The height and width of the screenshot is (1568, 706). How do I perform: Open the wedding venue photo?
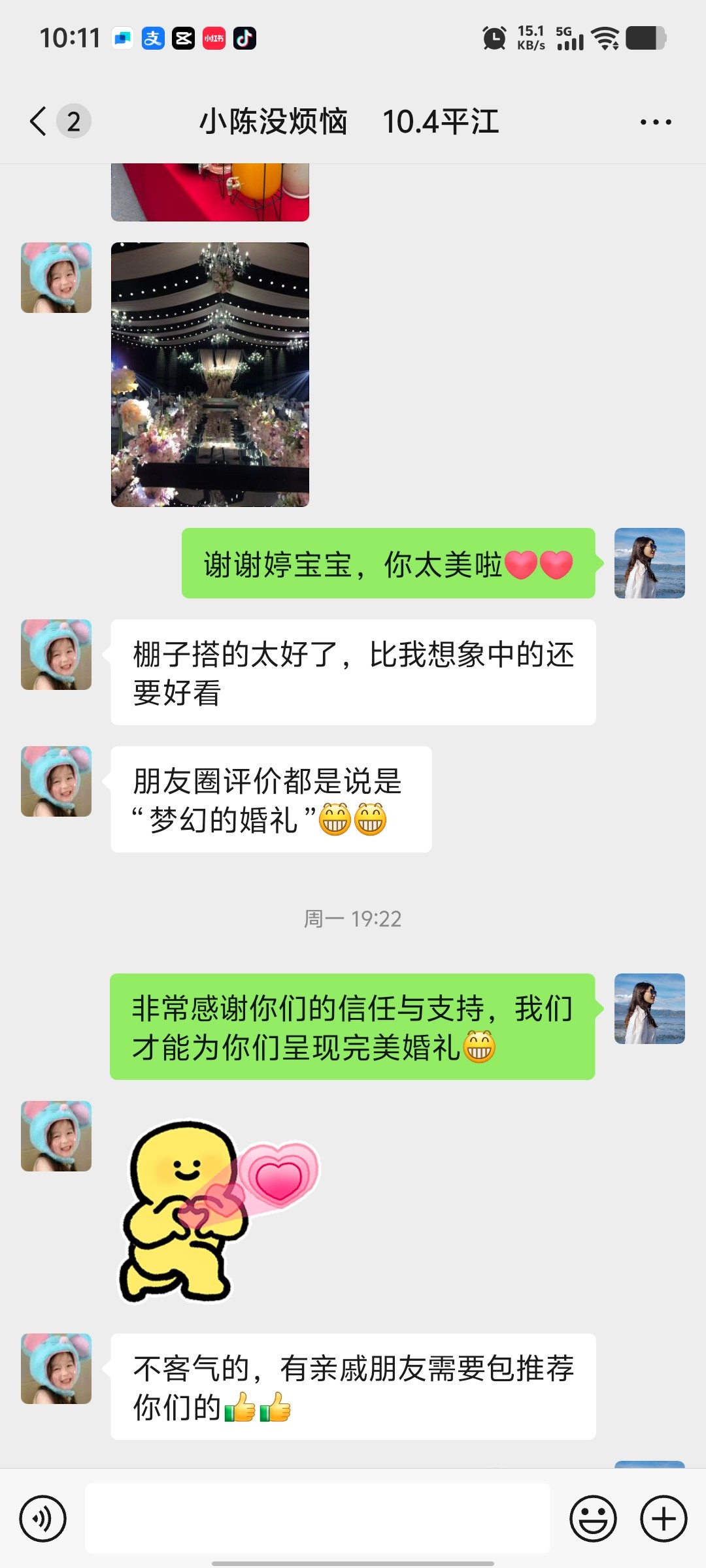(210, 374)
